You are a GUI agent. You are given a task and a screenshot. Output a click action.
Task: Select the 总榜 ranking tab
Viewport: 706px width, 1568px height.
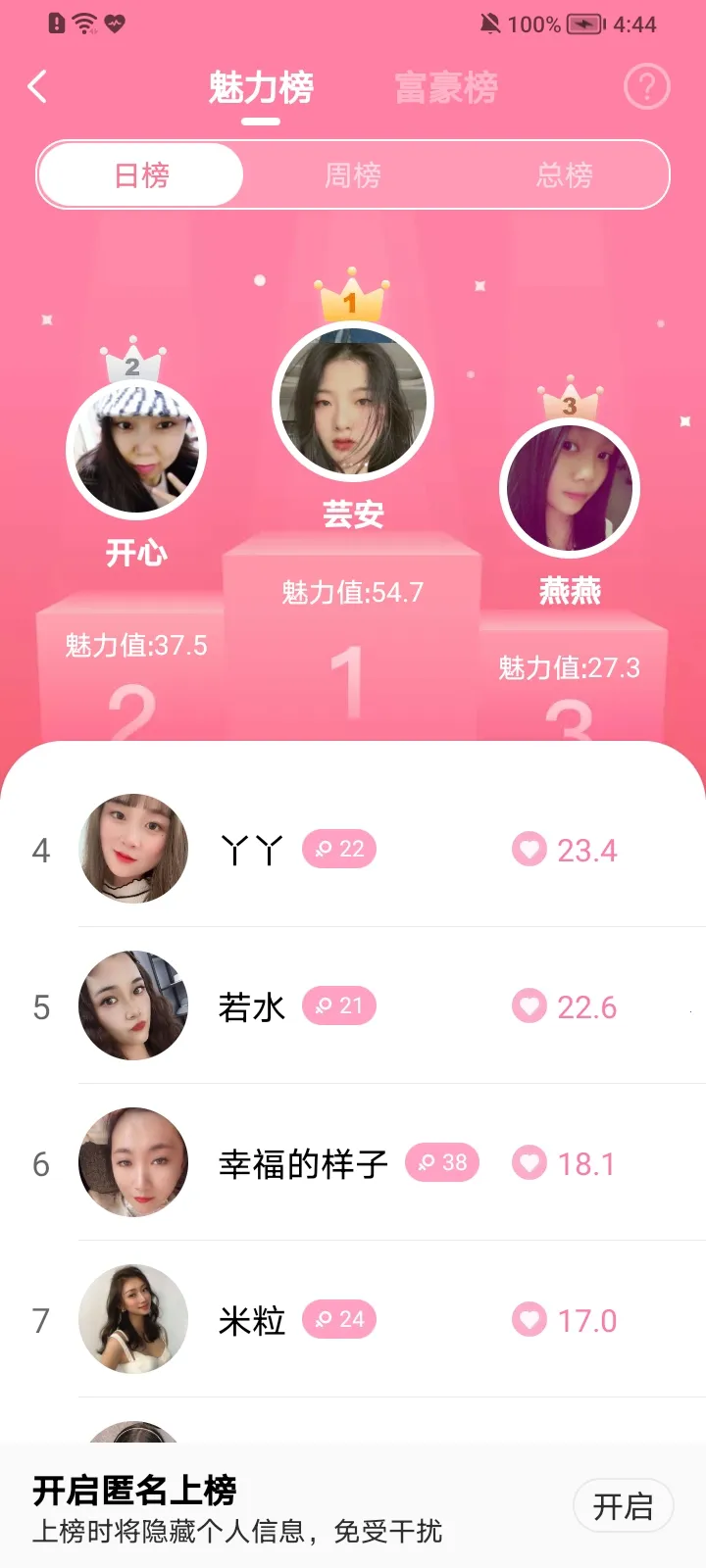pyautogui.click(x=564, y=173)
